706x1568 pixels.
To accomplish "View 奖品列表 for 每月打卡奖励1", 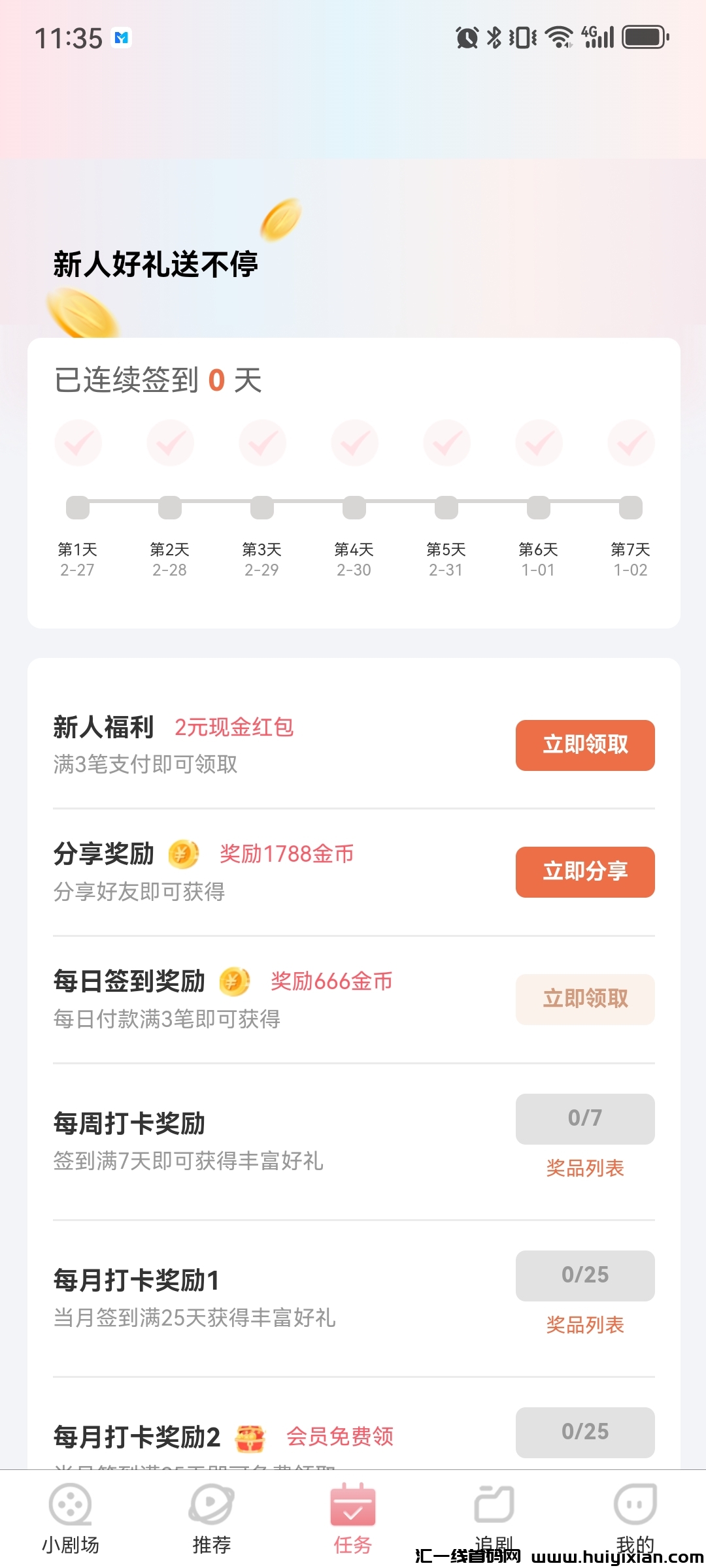I will coord(585,1325).
